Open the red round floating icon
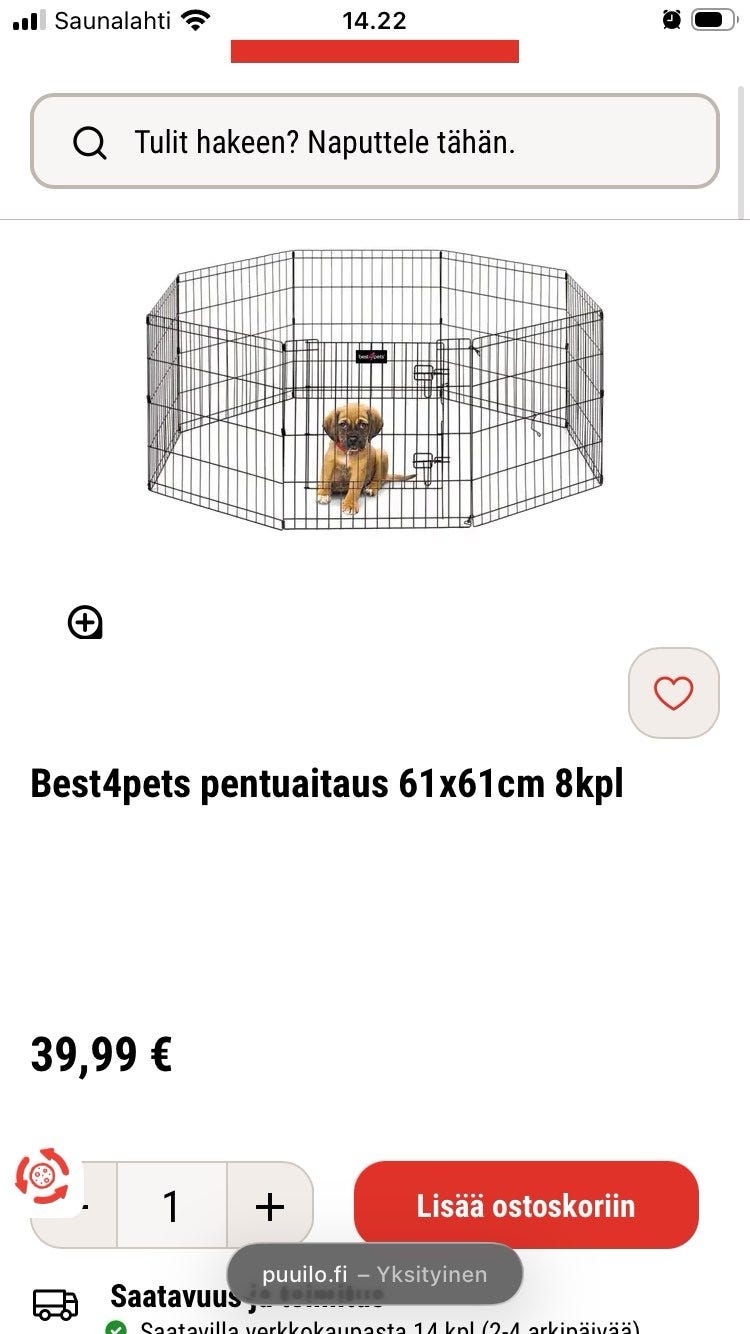 pyautogui.click(x=43, y=1177)
